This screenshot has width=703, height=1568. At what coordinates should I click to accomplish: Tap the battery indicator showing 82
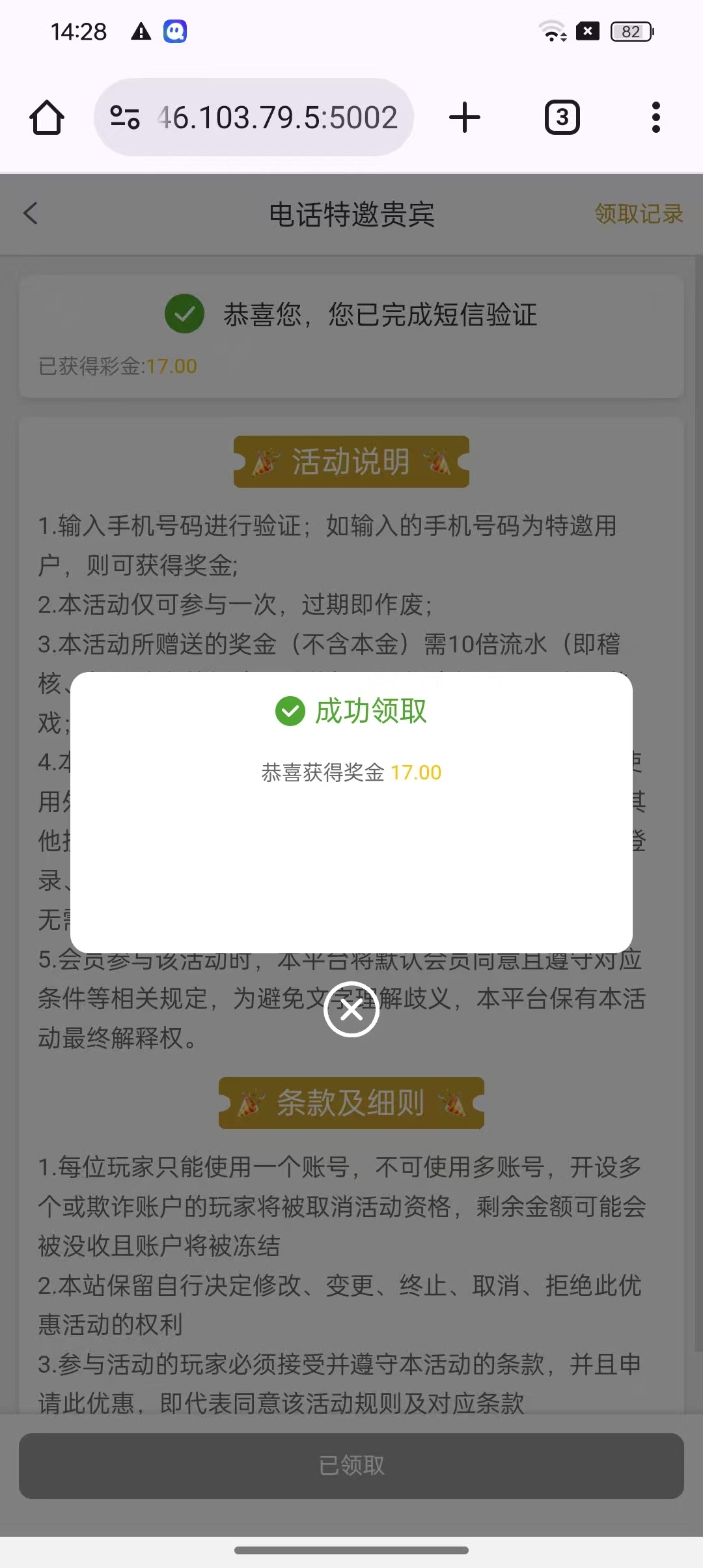tap(629, 31)
